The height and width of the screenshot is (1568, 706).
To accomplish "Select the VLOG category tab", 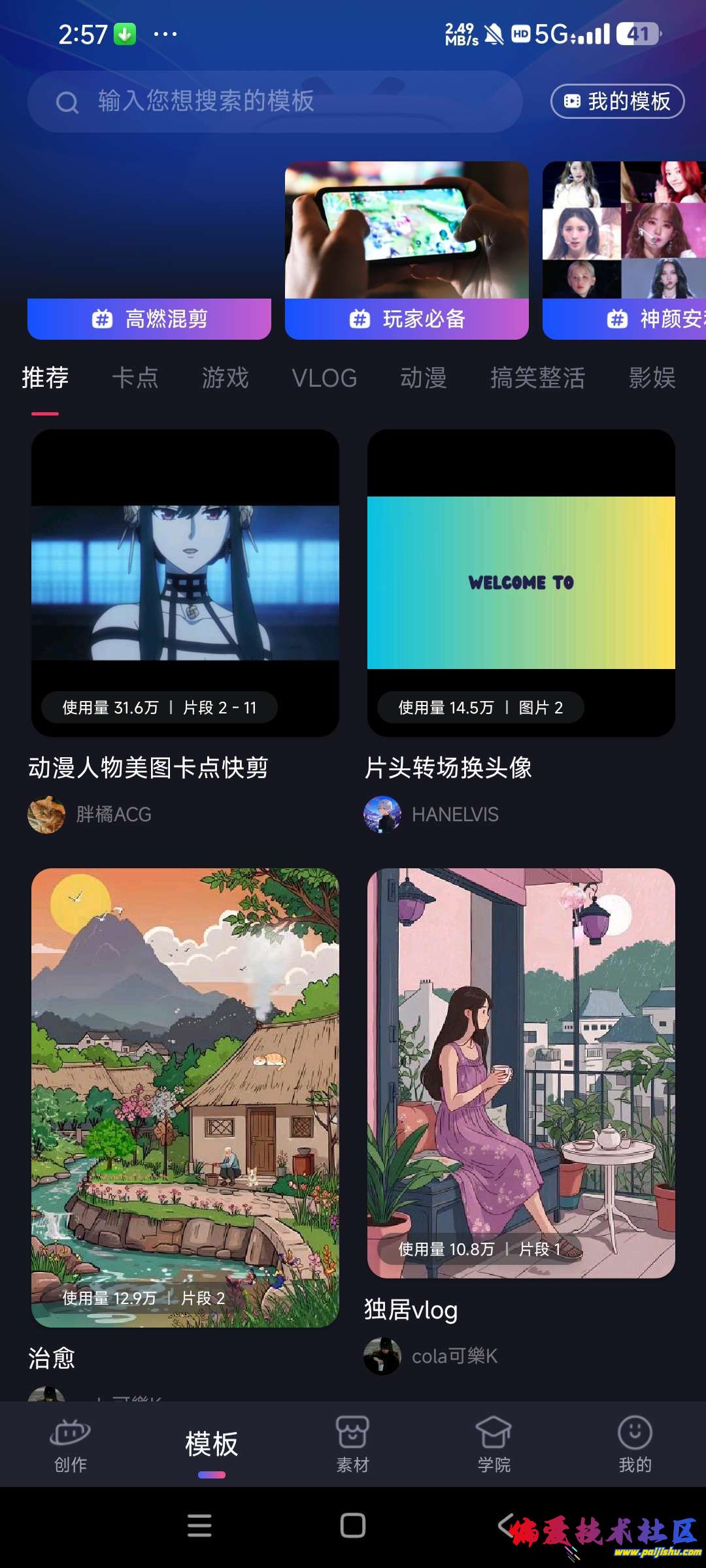I will [x=324, y=378].
